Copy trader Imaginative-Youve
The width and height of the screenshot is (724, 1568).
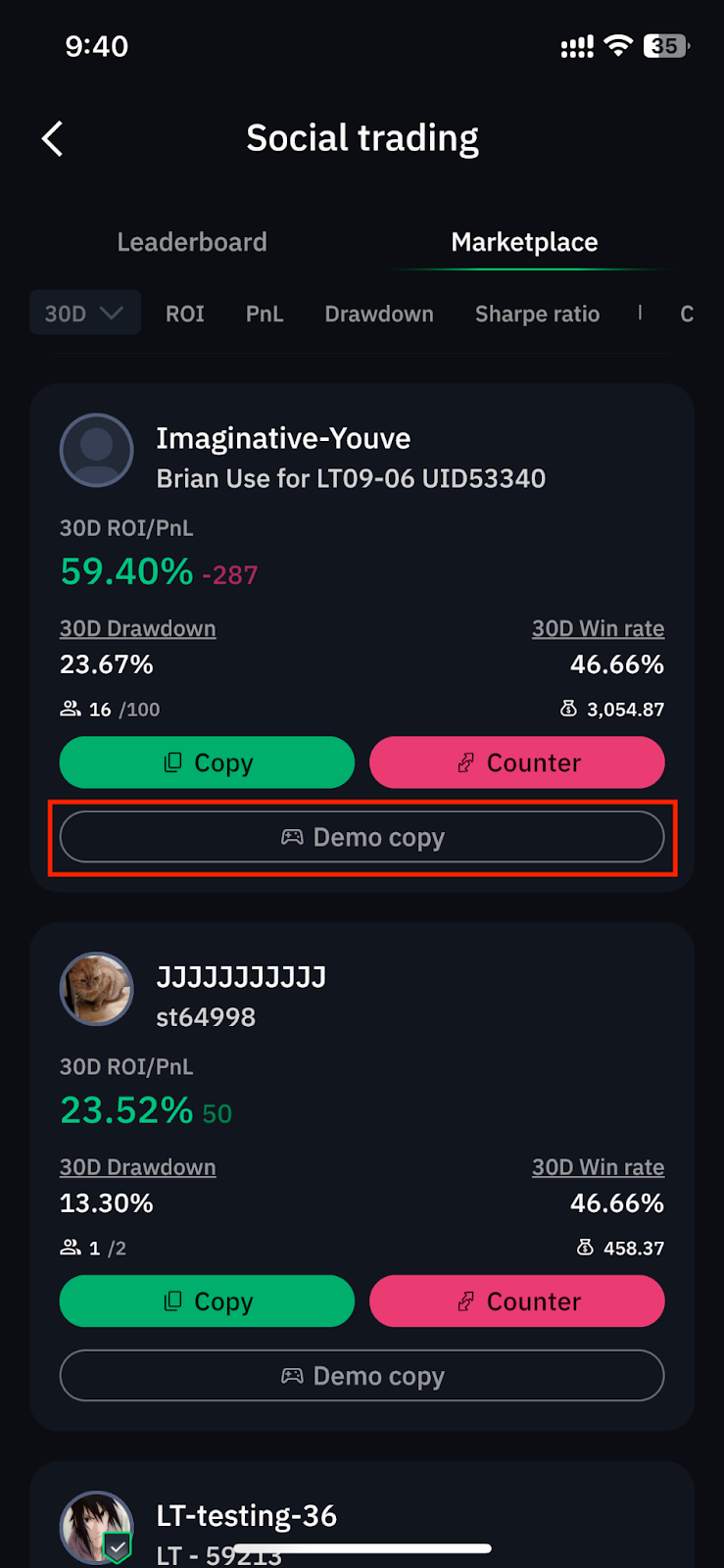point(207,762)
